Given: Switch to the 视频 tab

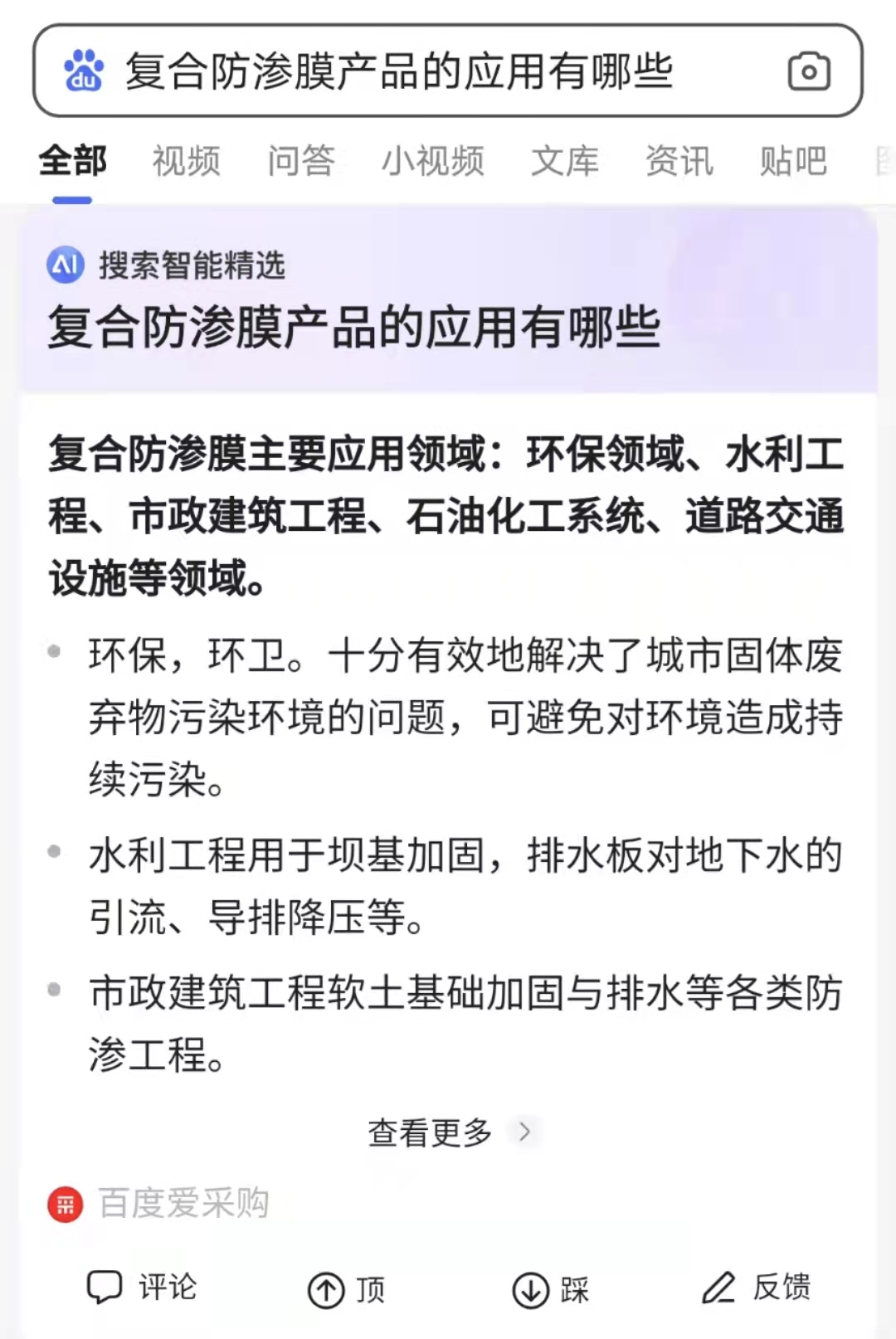Looking at the screenshot, I should 185,161.
